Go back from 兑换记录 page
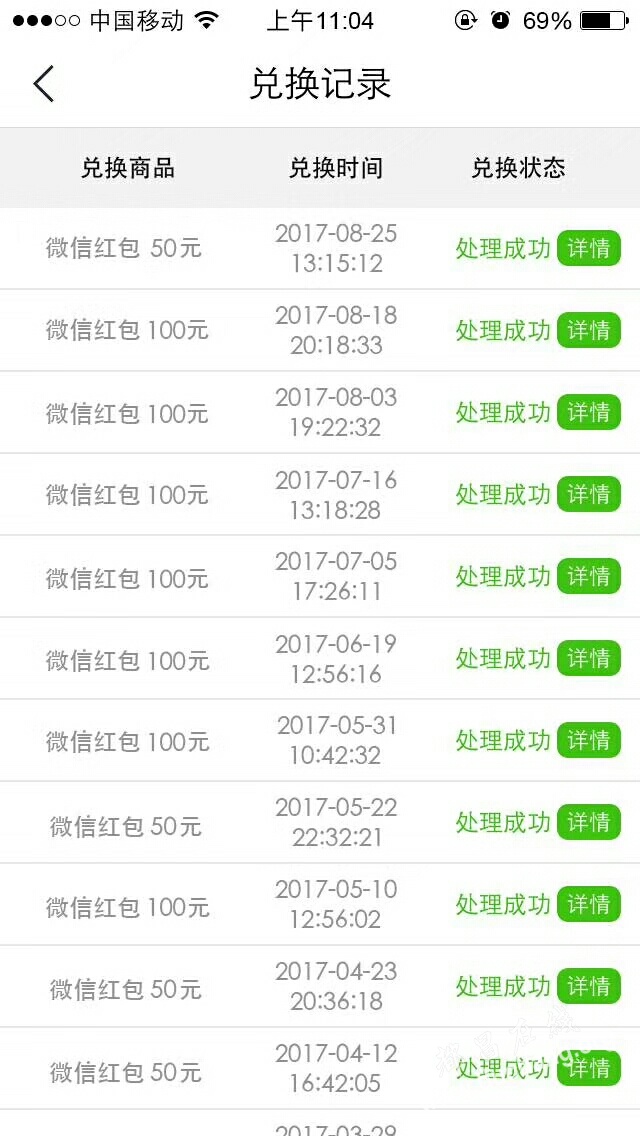The width and height of the screenshot is (640, 1136). tap(43, 83)
